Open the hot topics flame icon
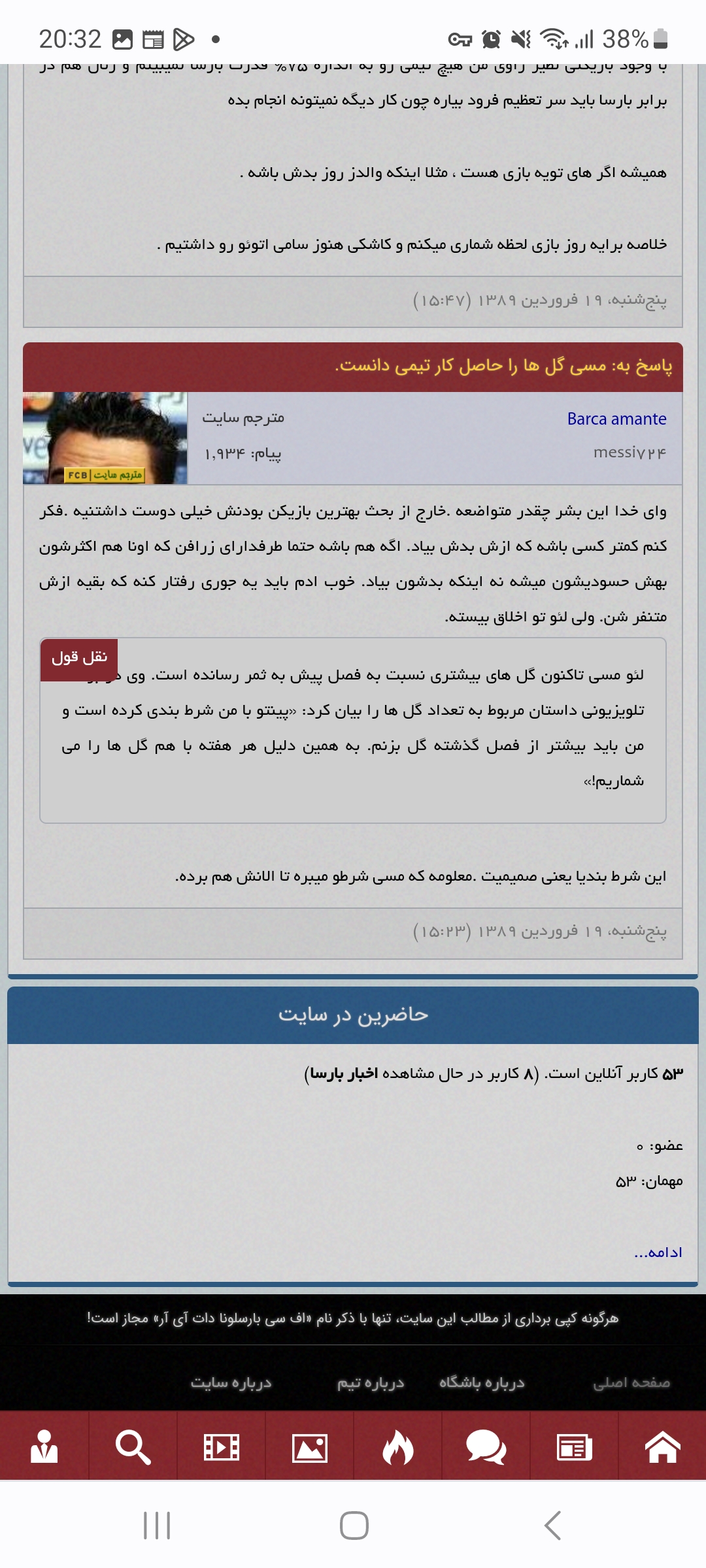 click(x=397, y=1446)
